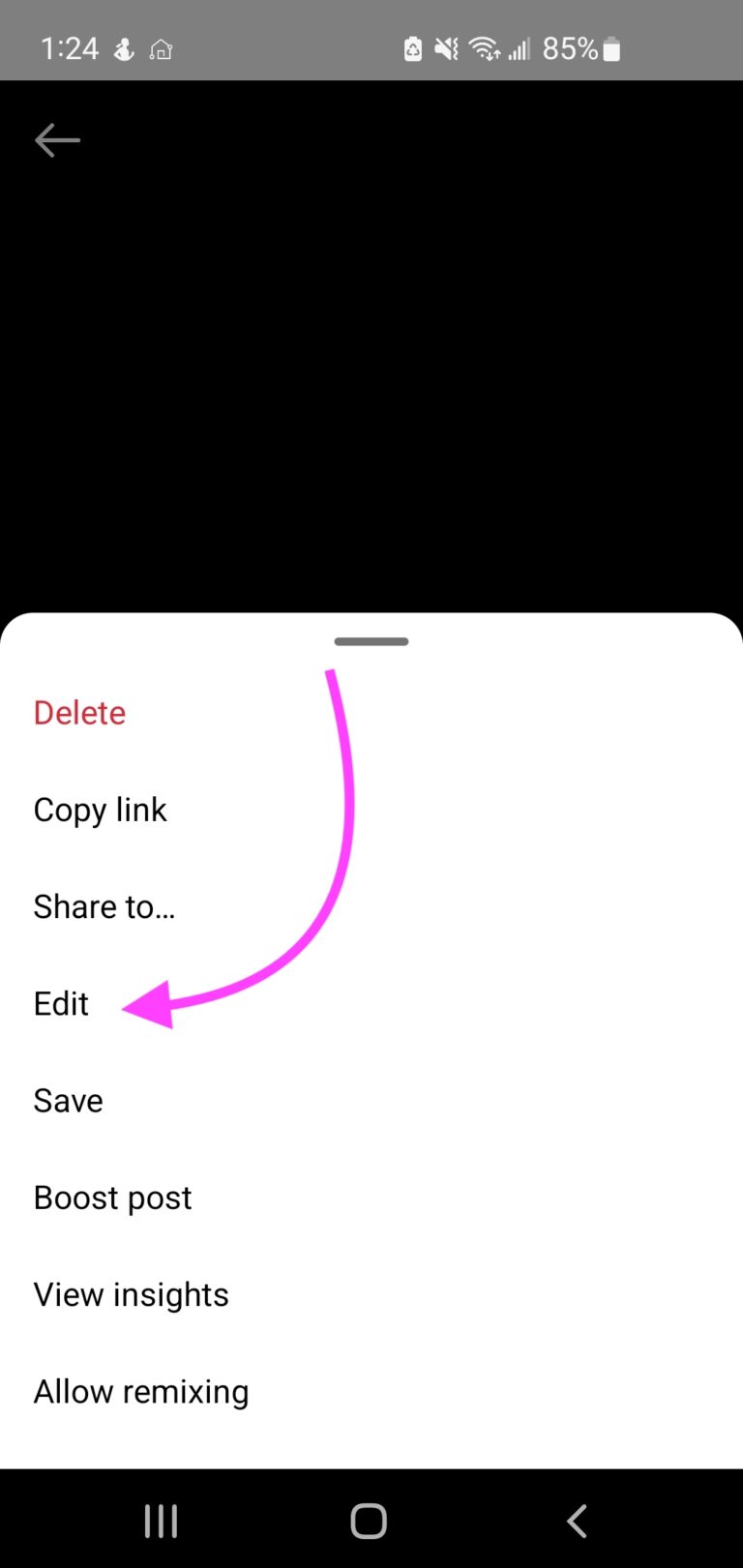
Task: Open the Share to… option
Action: (x=104, y=906)
